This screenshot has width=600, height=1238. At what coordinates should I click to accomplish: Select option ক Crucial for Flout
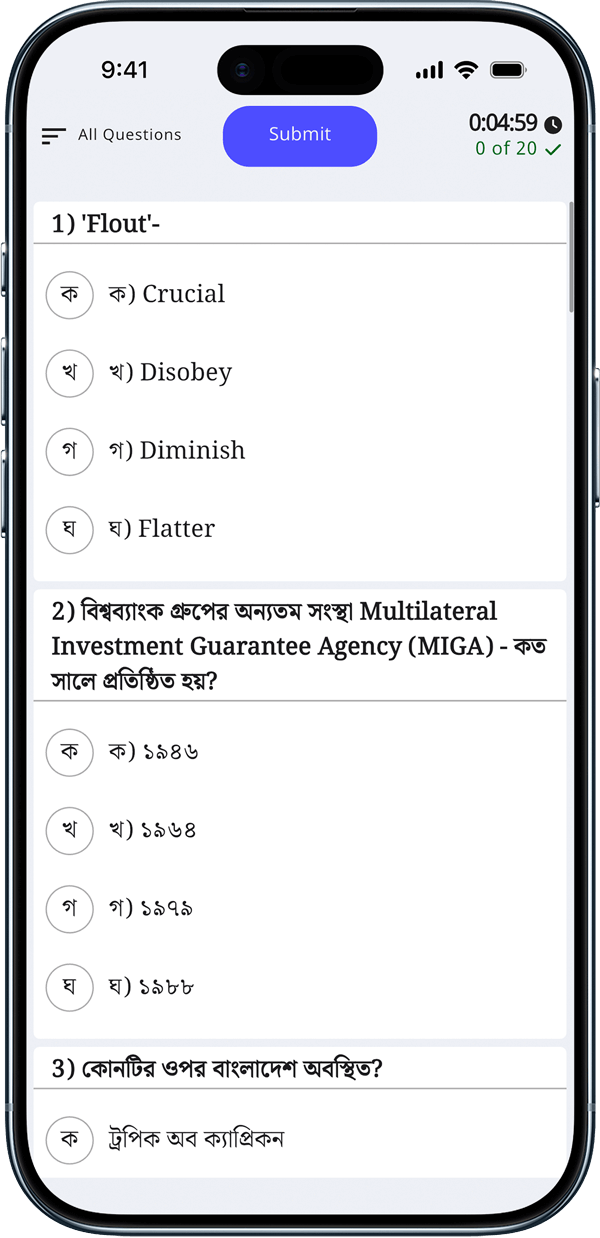point(70,294)
